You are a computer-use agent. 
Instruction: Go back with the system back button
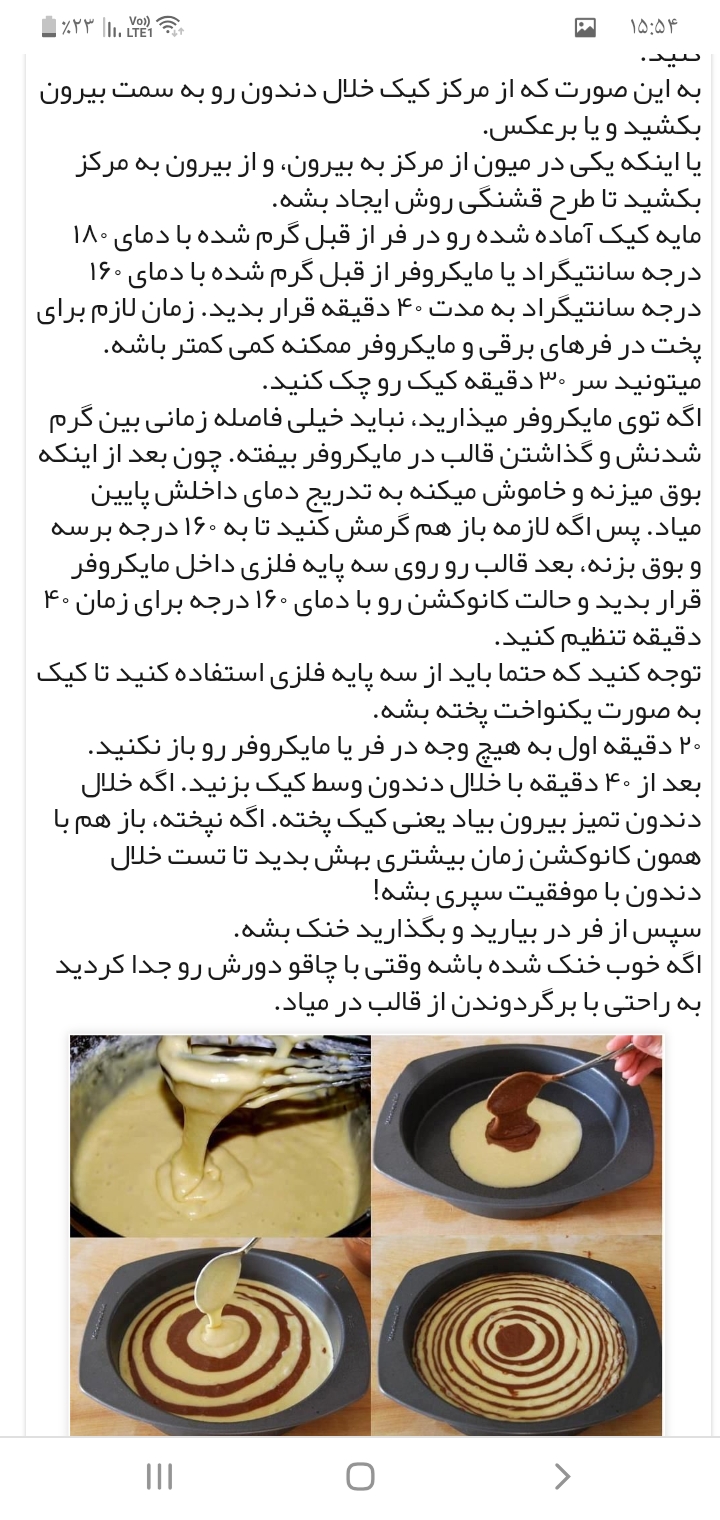coord(562,1476)
